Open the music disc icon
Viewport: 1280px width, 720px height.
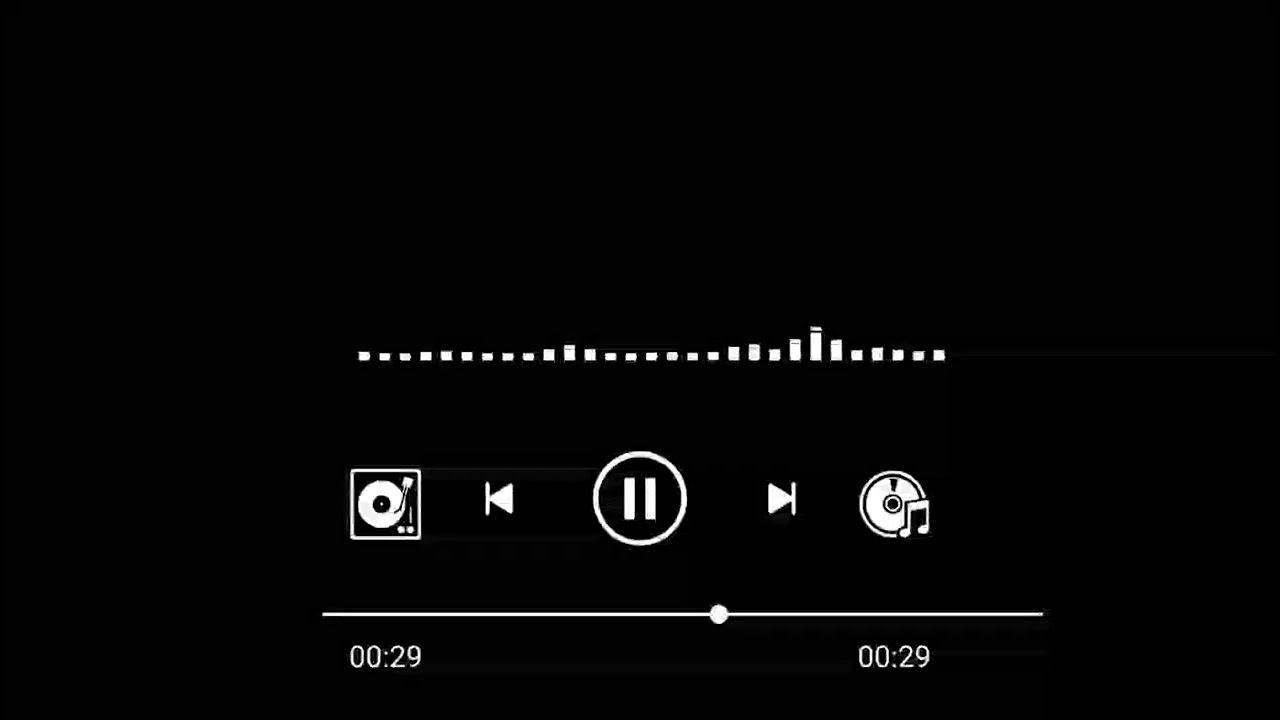894,505
